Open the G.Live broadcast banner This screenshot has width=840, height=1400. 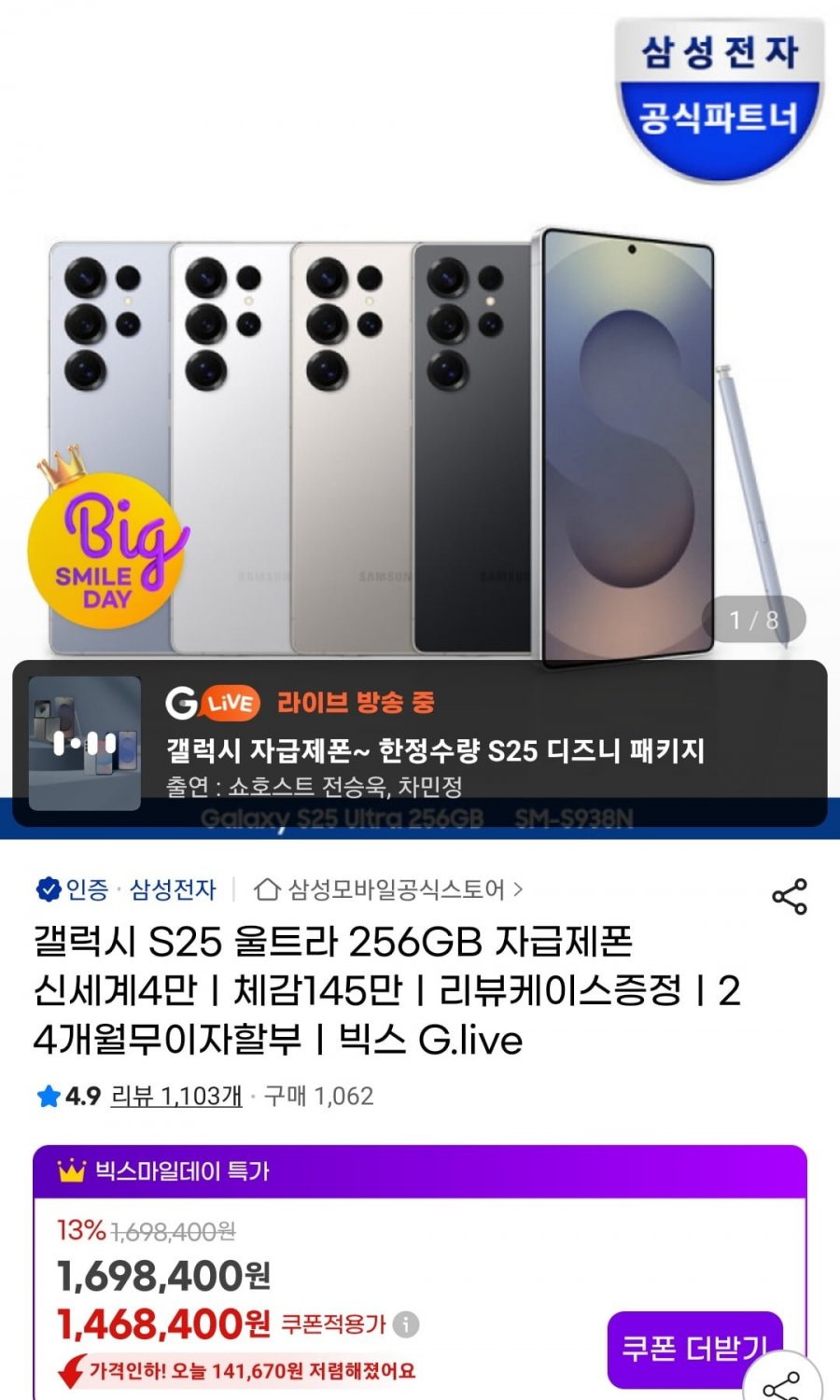click(x=420, y=743)
